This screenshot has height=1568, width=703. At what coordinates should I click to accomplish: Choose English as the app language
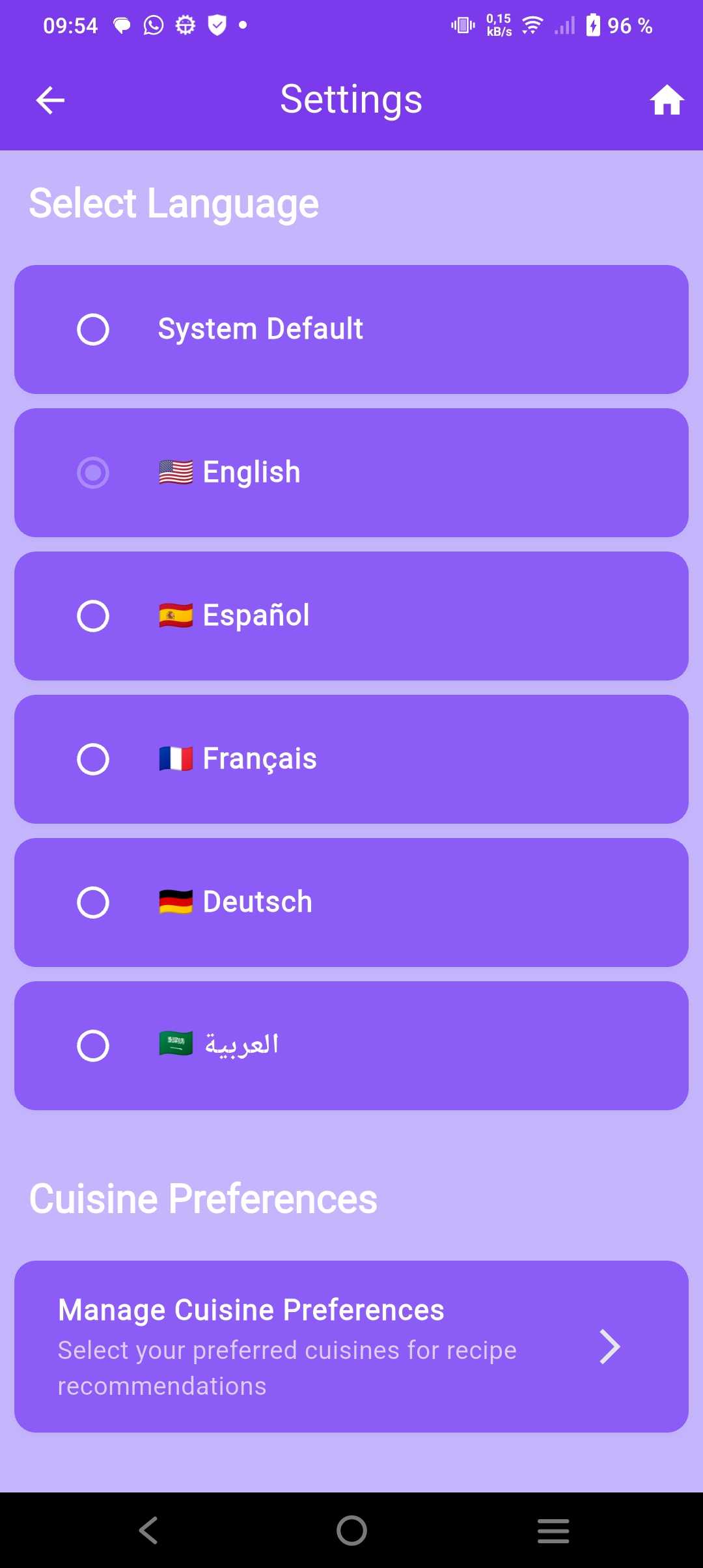(351, 473)
